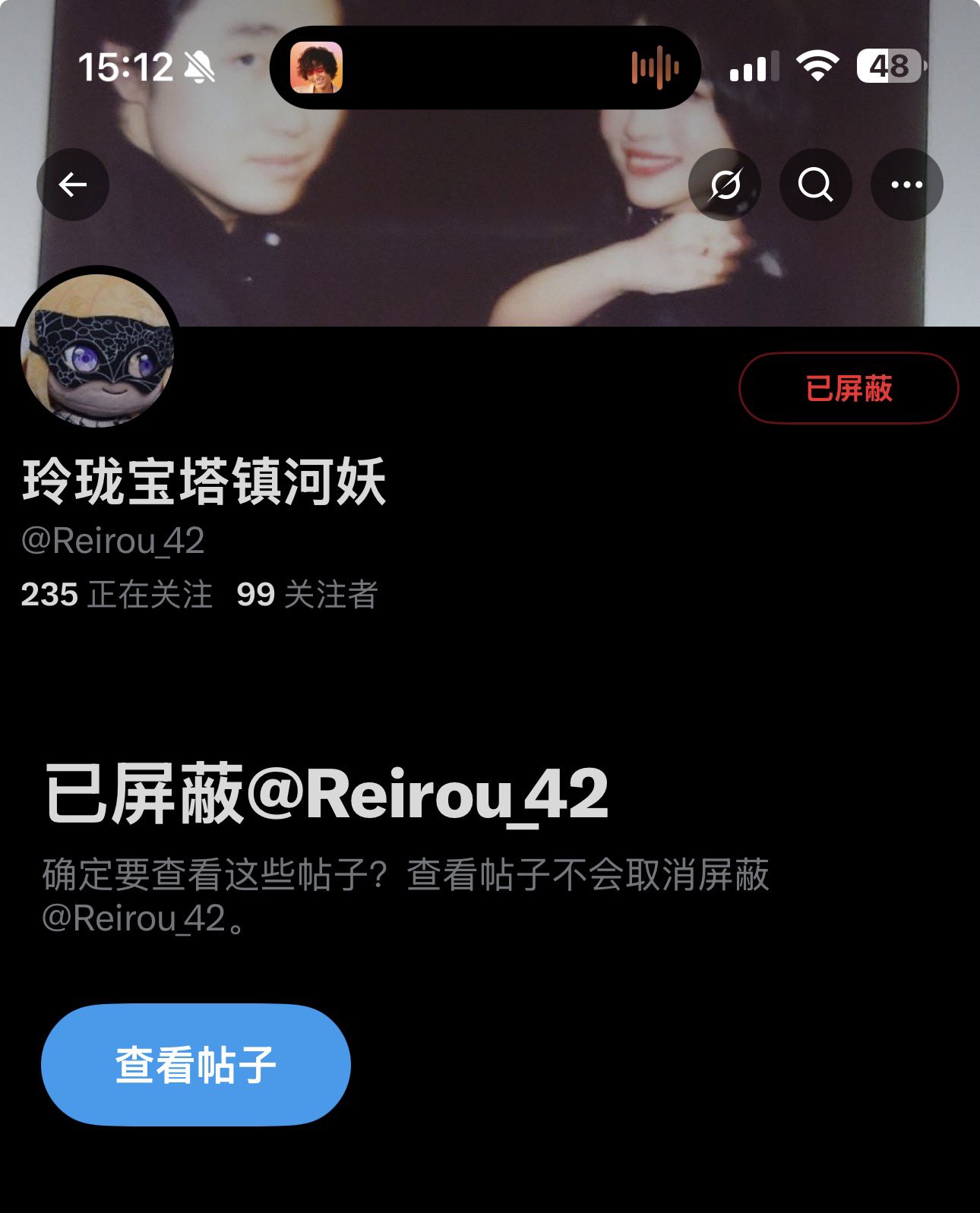This screenshot has width=980, height=1213.
Task: Open the masked doll profile avatar
Action: tap(97, 351)
